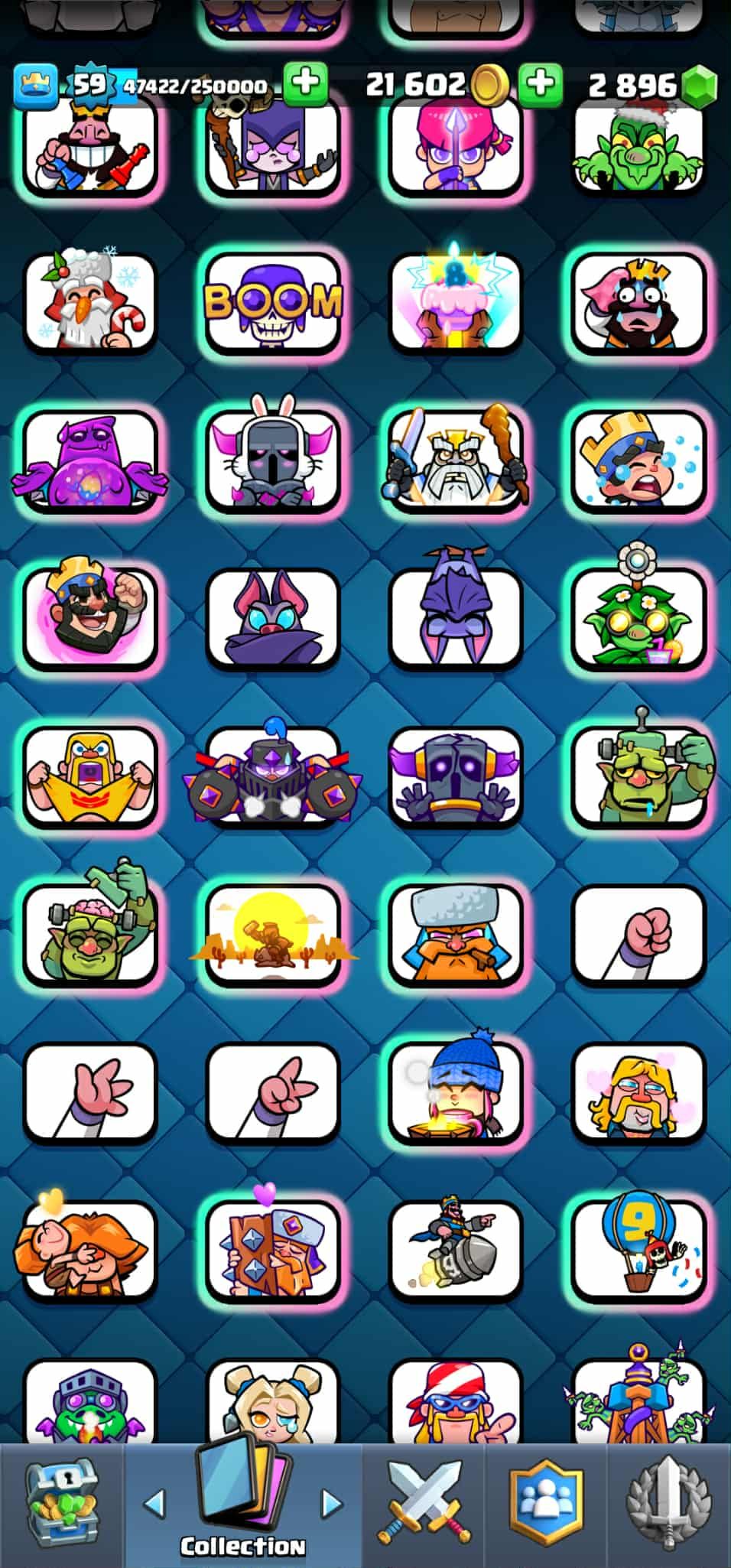Tap the green plus next to experience bar
The image size is (731, 1568).
(x=306, y=81)
